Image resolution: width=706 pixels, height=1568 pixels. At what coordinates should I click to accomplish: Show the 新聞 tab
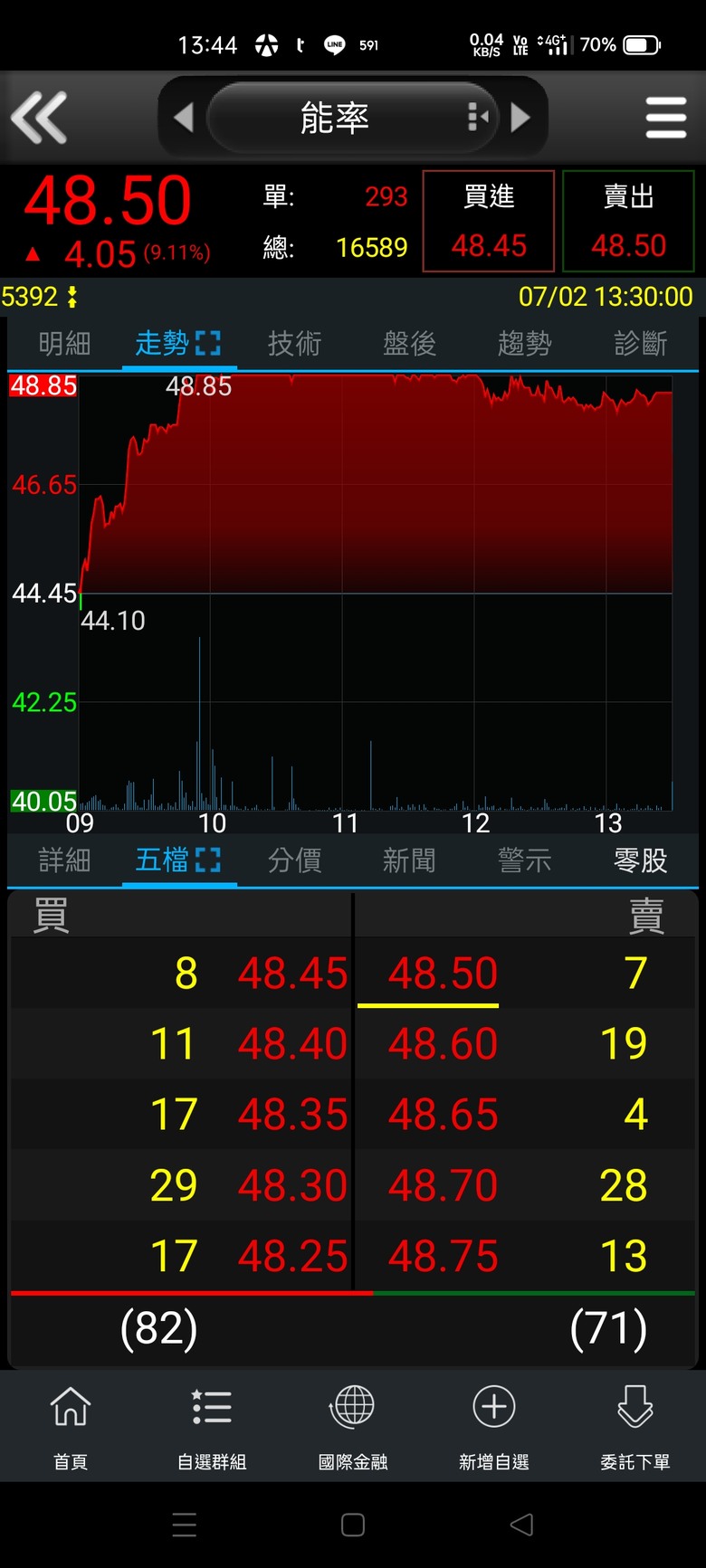[x=409, y=860]
